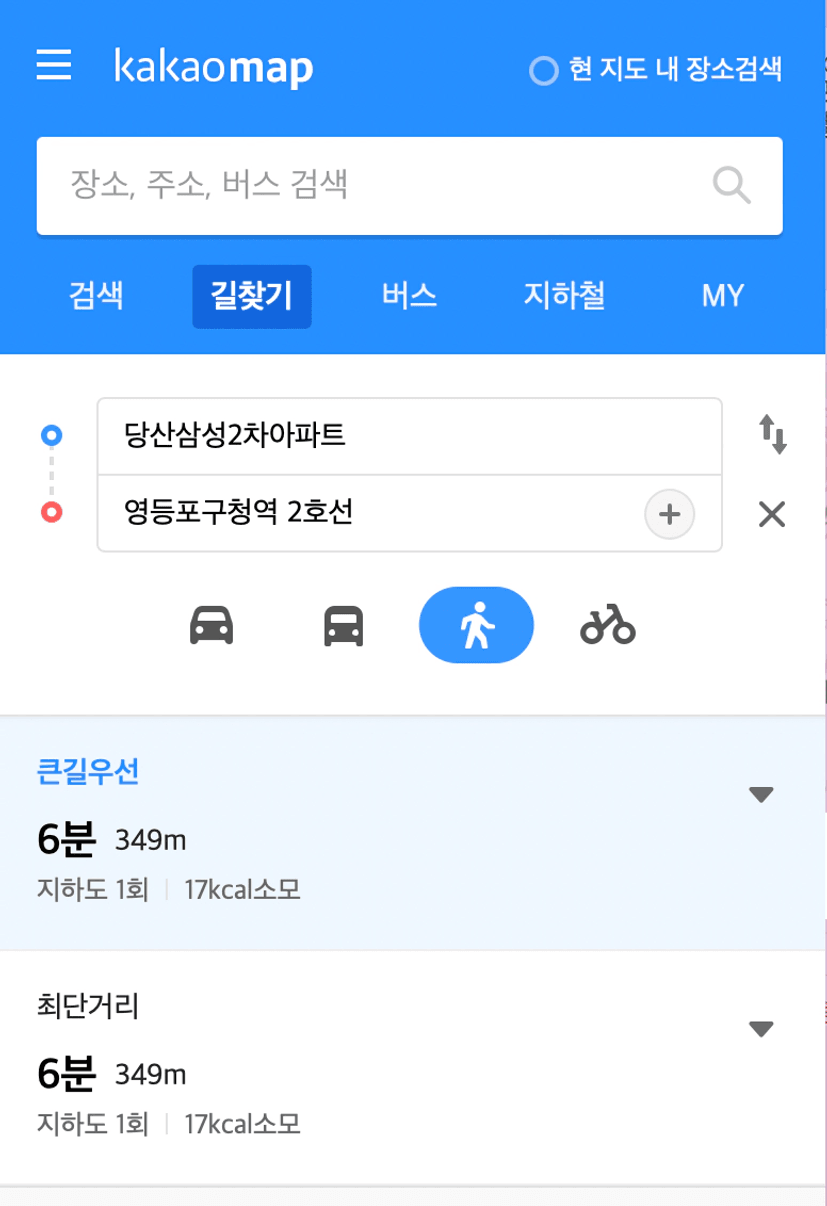Go to the MY tab
The width and height of the screenshot is (827, 1206).
(x=722, y=296)
